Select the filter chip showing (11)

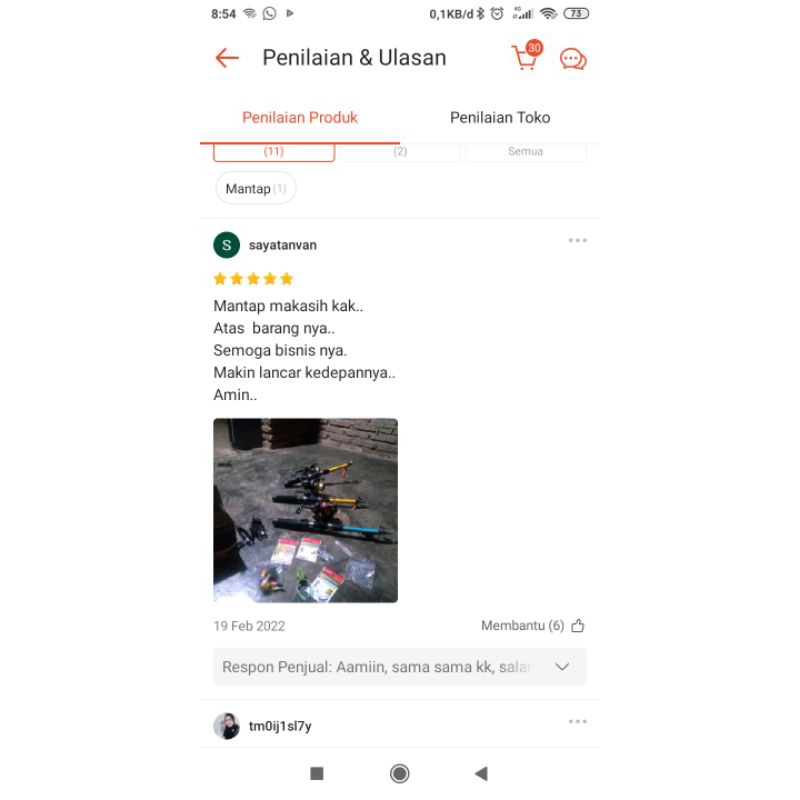[x=274, y=152]
